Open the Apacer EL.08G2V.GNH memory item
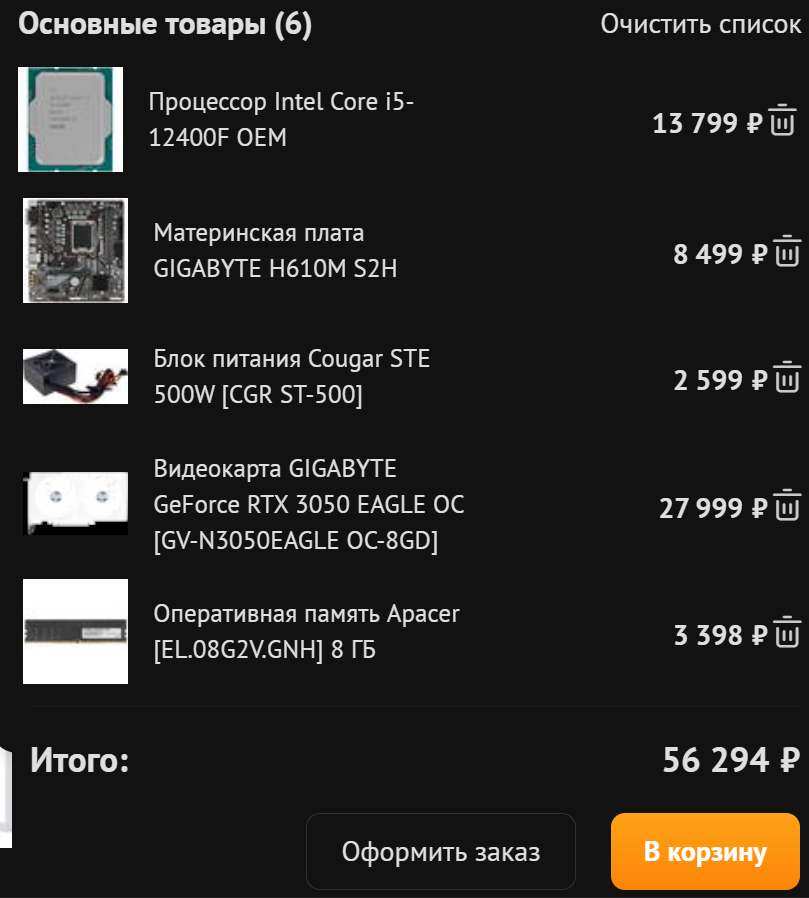Screen dimensions: 809x898 pyautogui.click(x=306, y=632)
